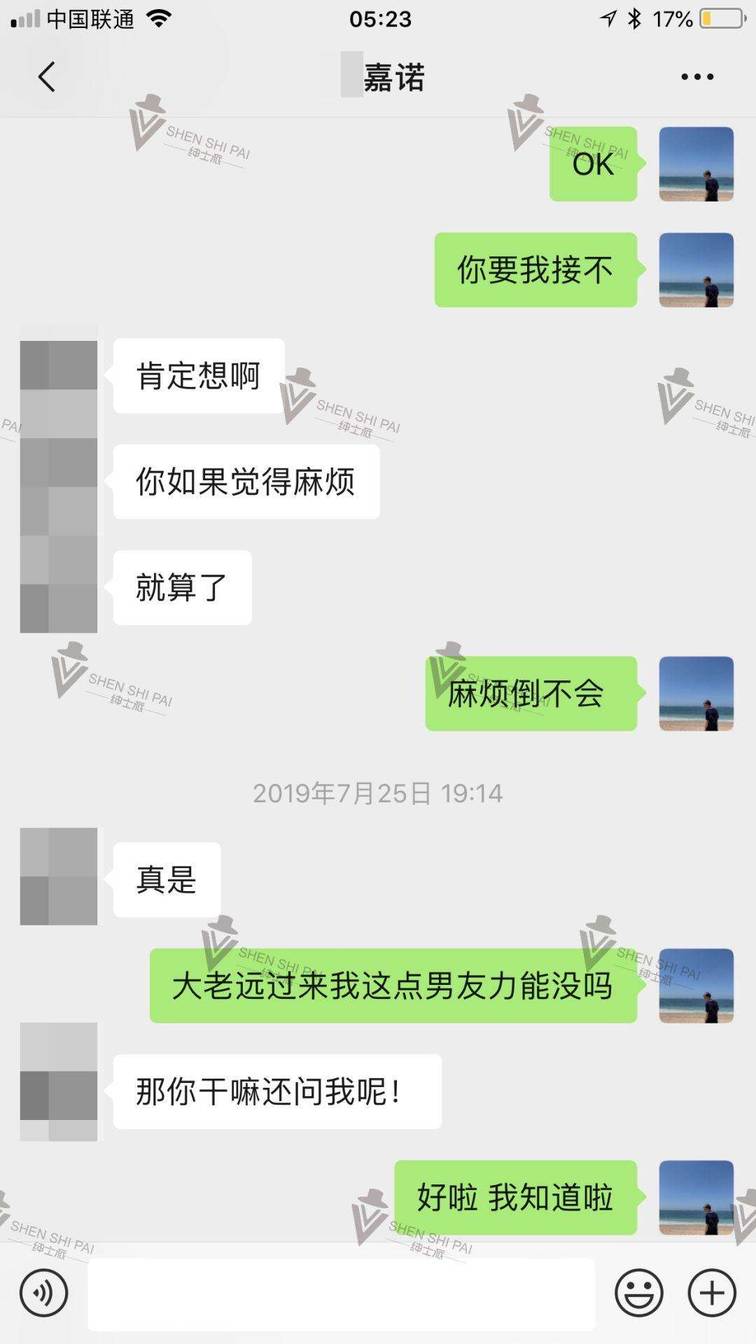Go back to the chat list

[x=46, y=77]
